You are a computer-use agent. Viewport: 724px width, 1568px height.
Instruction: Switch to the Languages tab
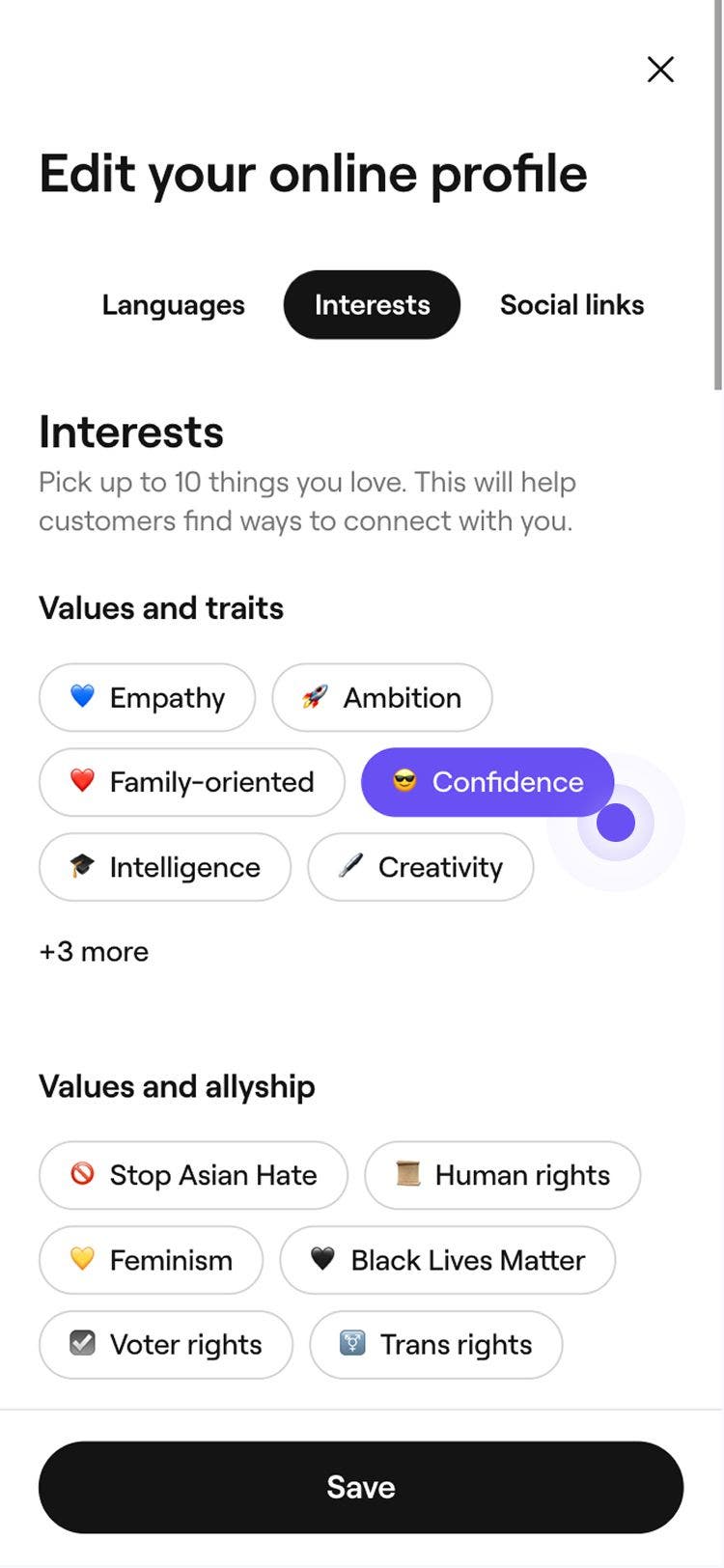[174, 305]
